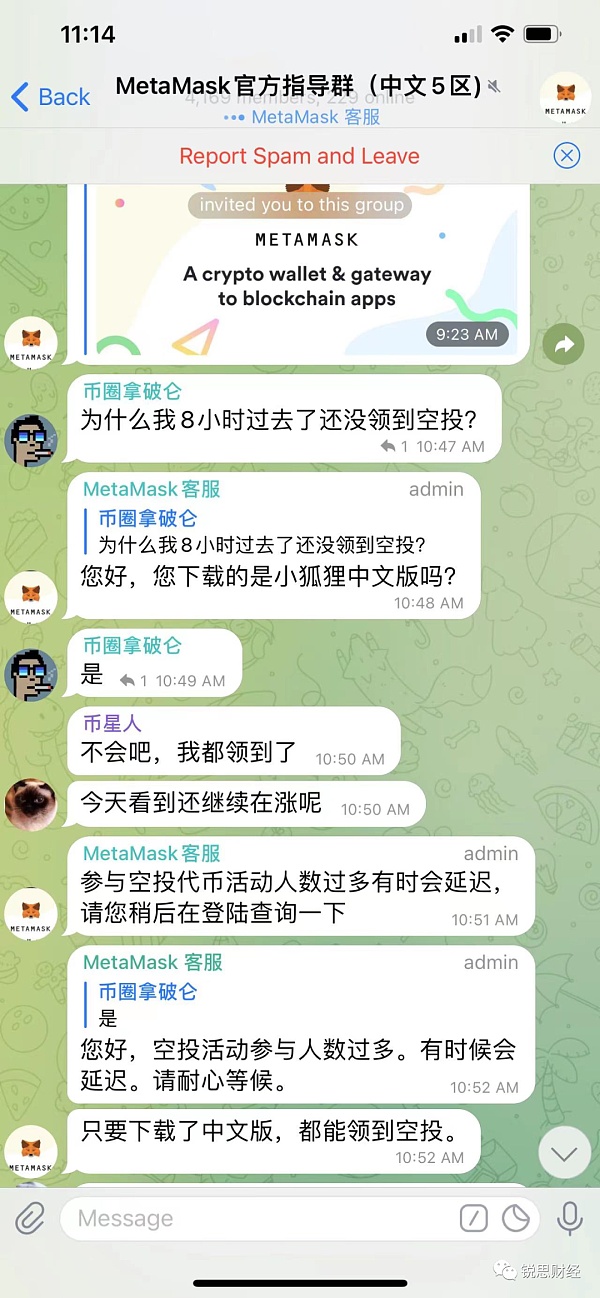Tap Report Spam and Leave
The width and height of the screenshot is (600, 1298).
point(299,156)
